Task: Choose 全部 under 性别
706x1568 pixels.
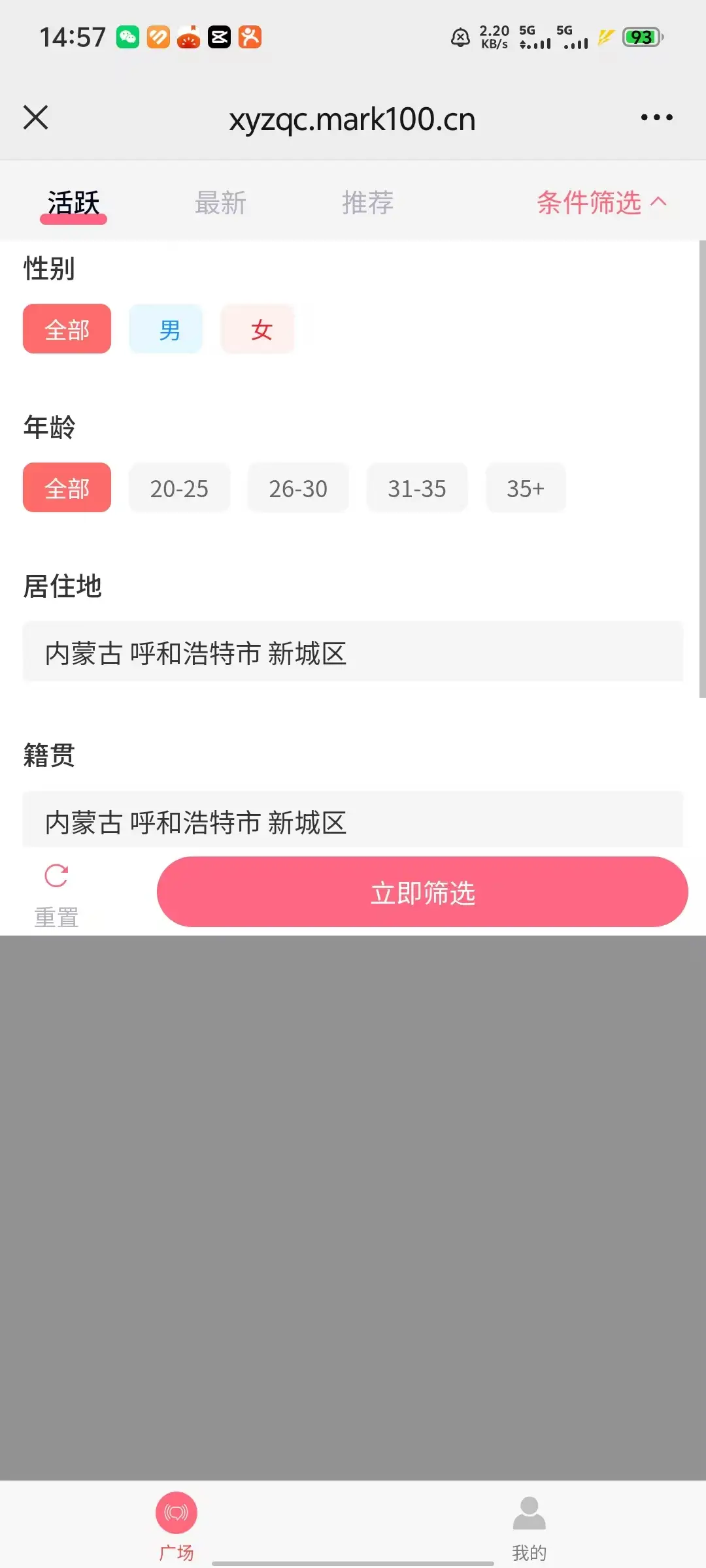Action: tap(67, 329)
